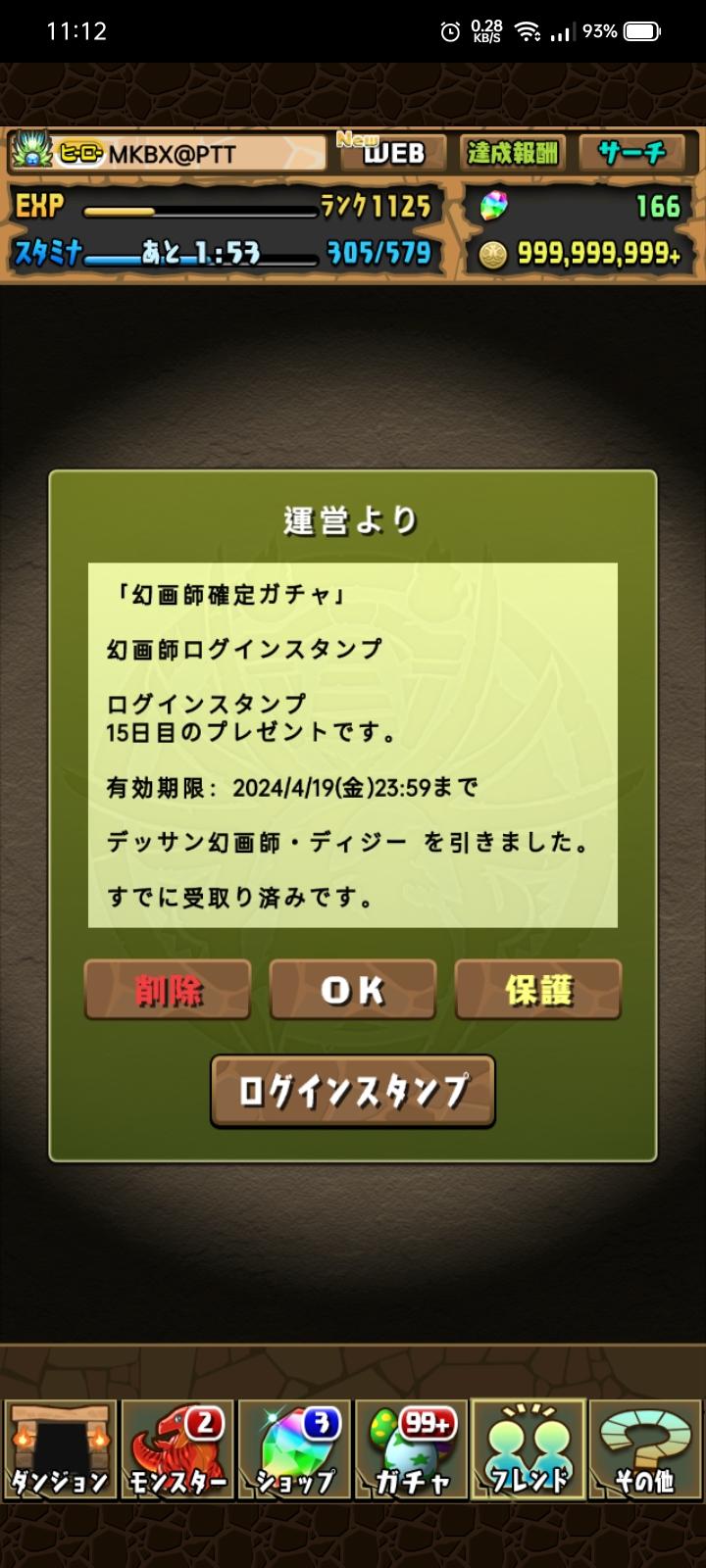Open the ログインスタンプ login stamp button
706x1568 pixels.
(x=353, y=1091)
